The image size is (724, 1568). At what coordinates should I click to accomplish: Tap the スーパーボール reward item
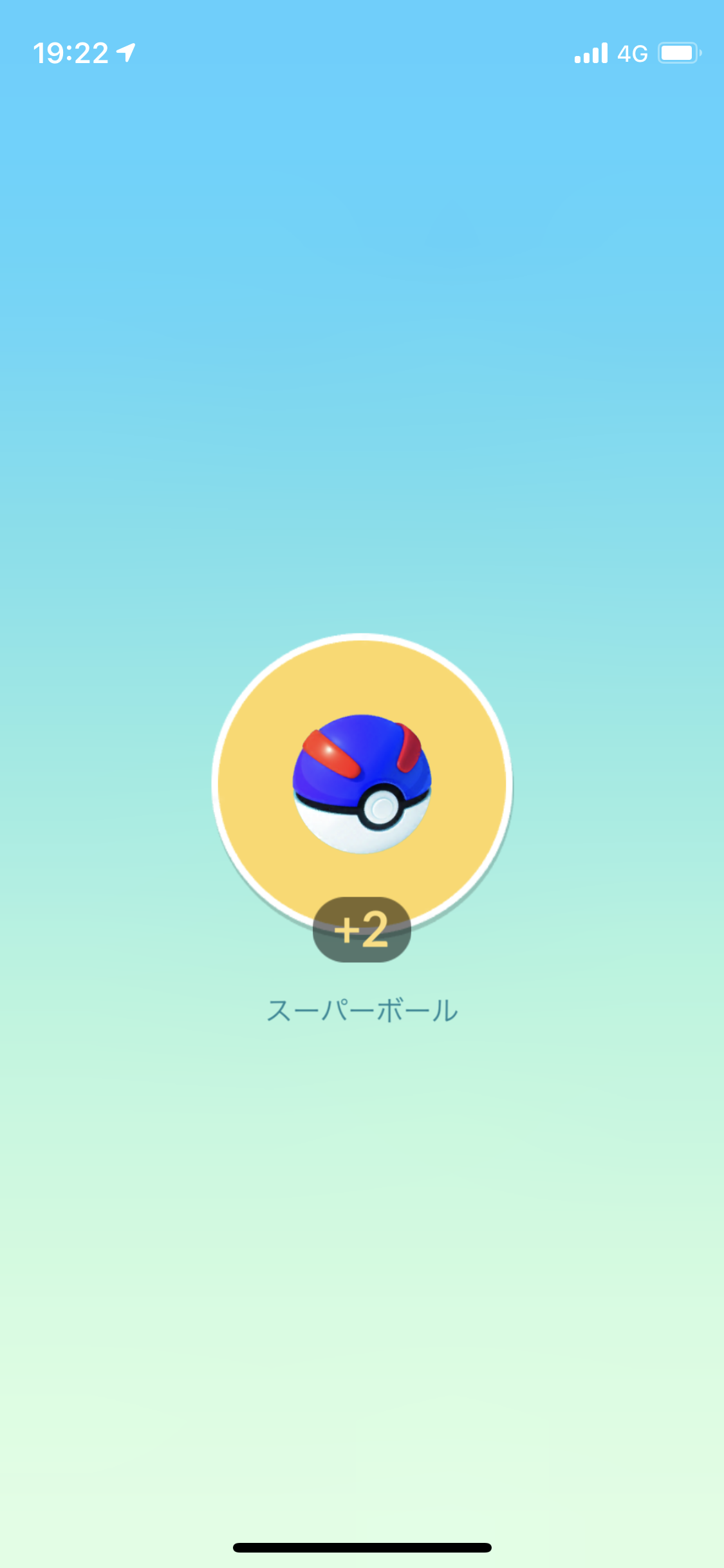tap(362, 783)
